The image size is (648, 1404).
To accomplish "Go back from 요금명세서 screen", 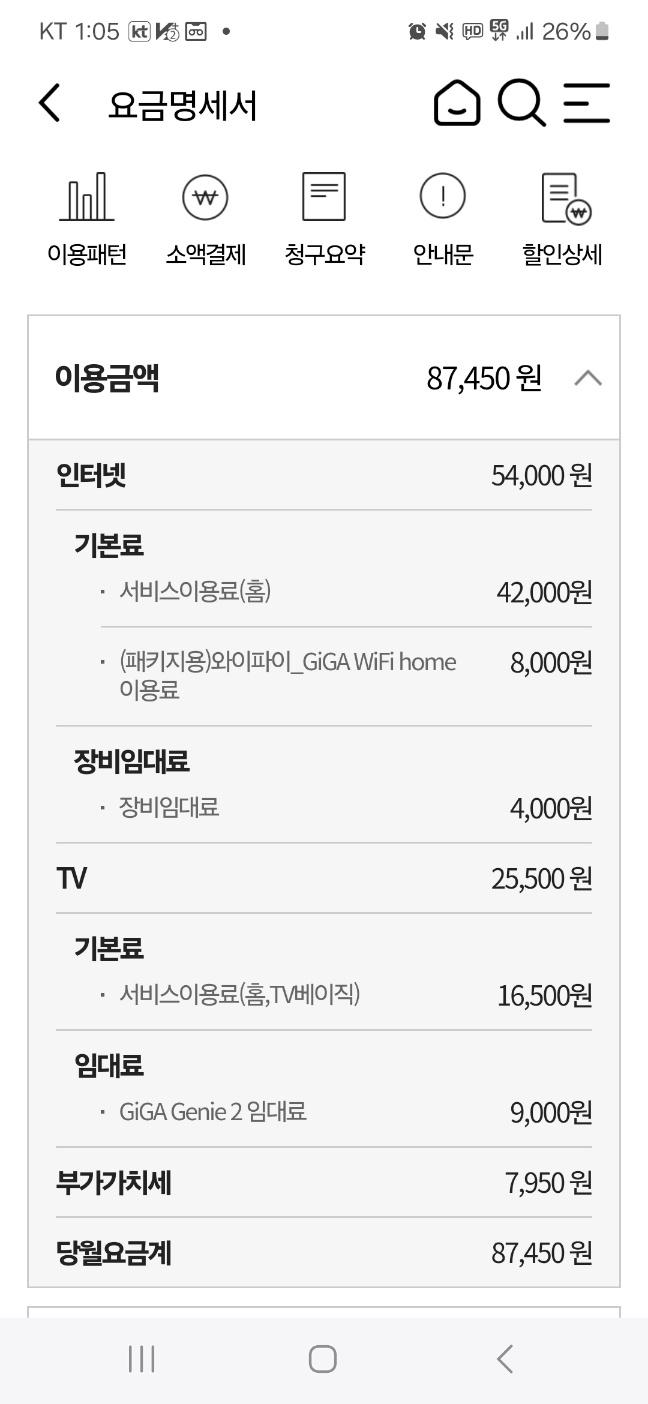I will click(50, 104).
